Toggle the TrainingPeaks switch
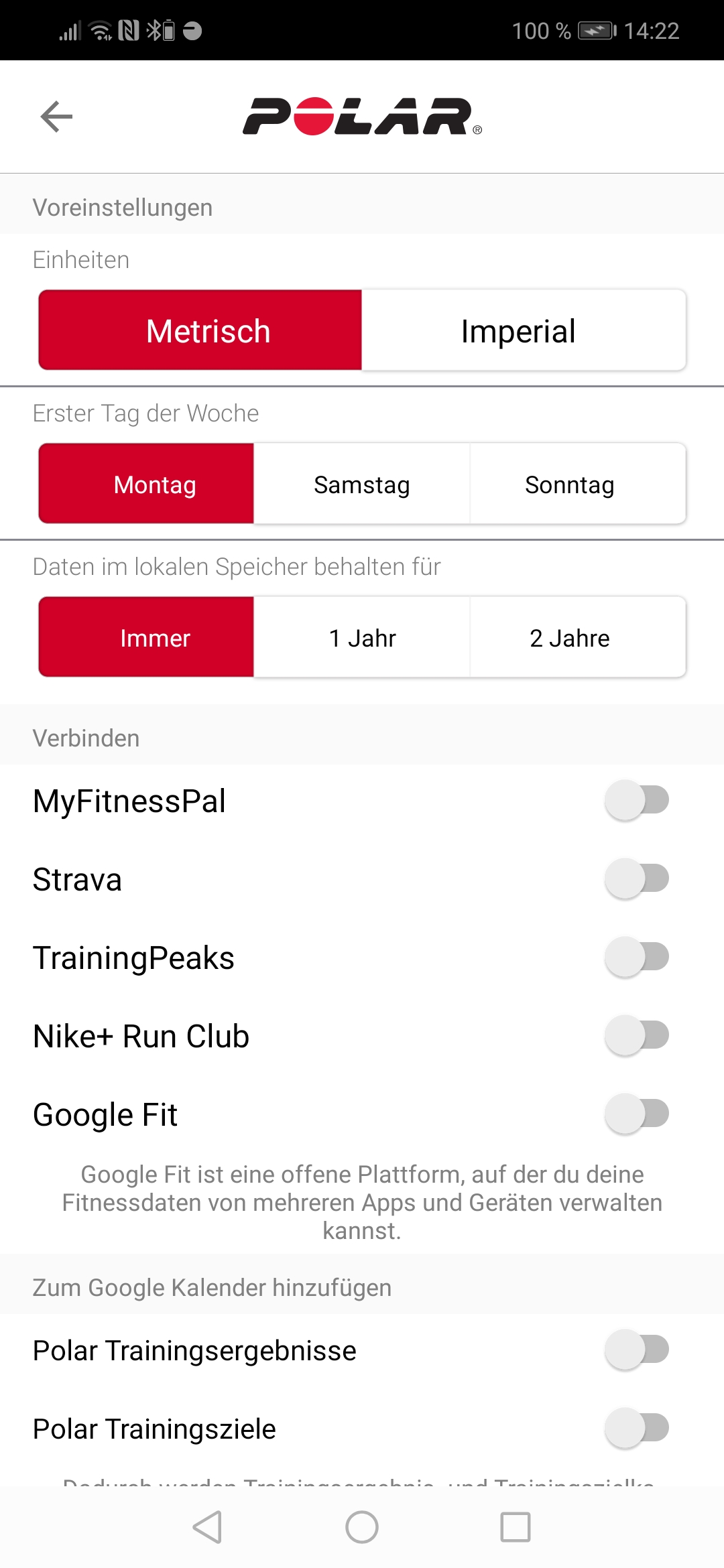 coord(637,957)
